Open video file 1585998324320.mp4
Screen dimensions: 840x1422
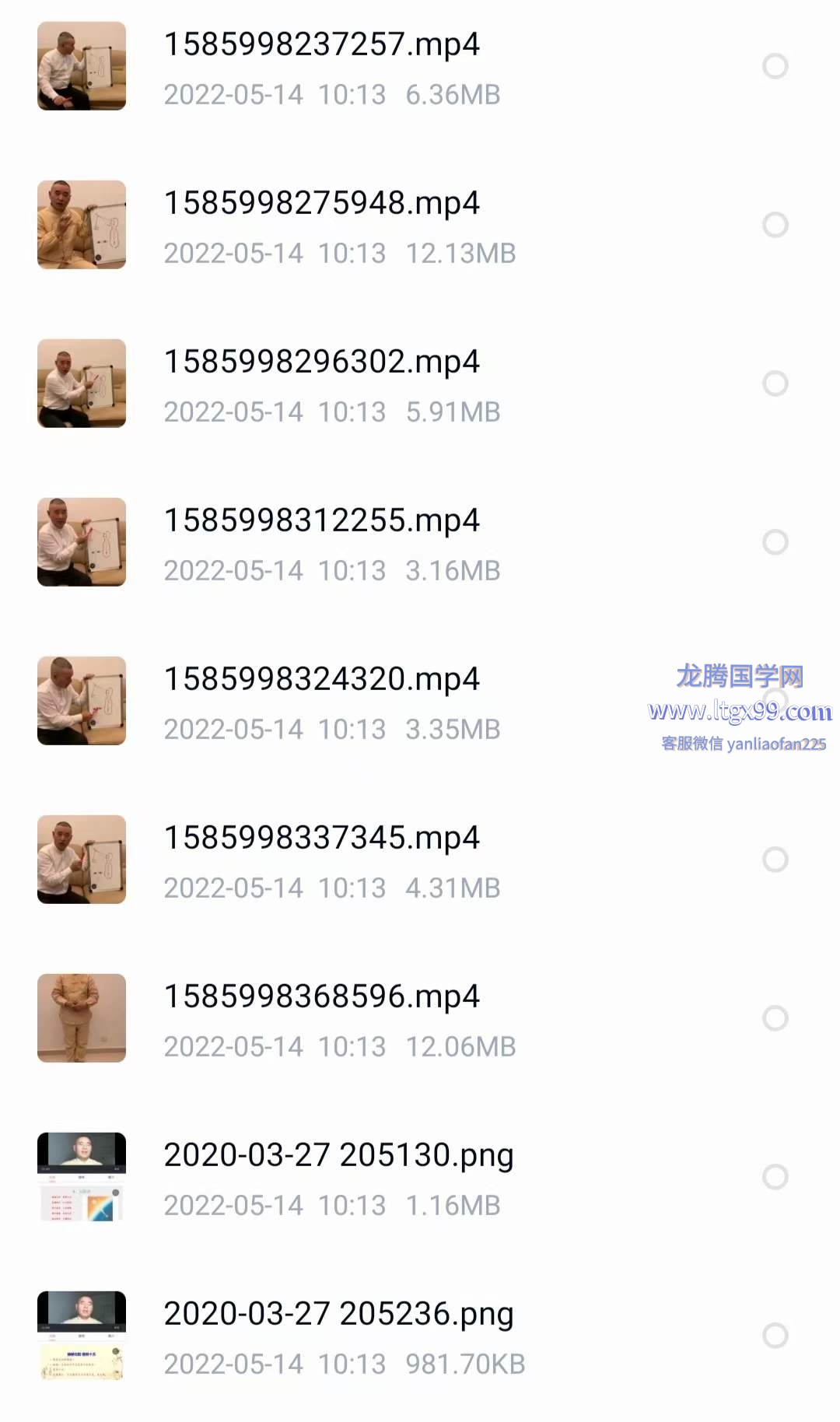[x=321, y=680]
